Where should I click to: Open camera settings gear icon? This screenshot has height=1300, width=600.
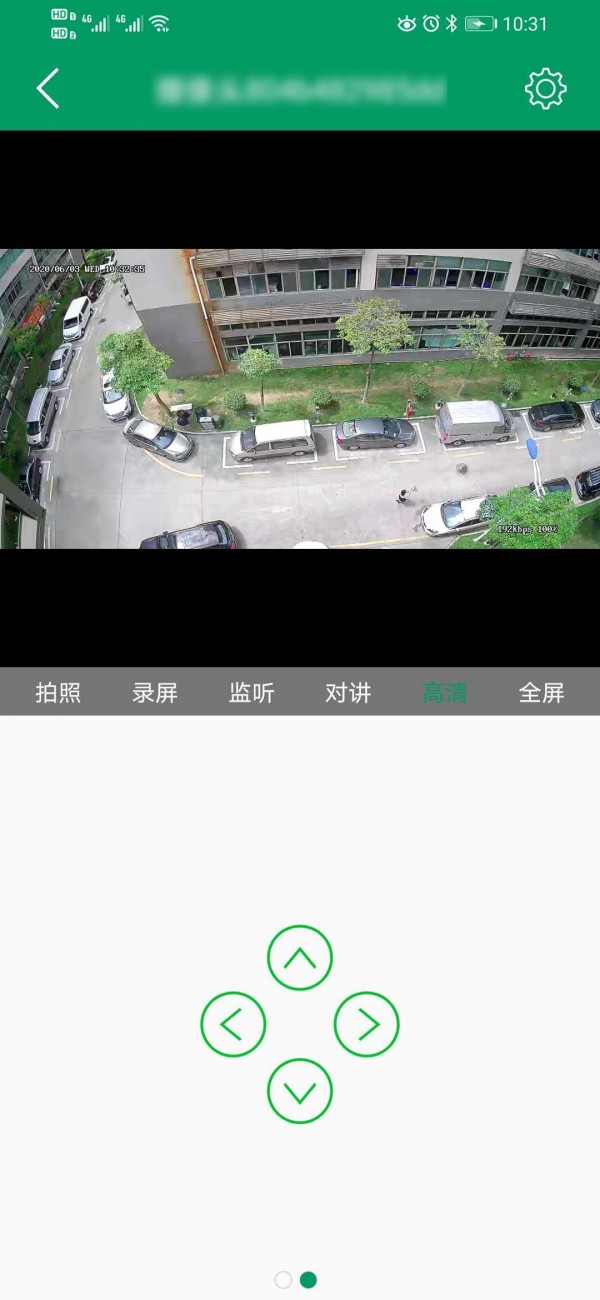pyautogui.click(x=545, y=89)
